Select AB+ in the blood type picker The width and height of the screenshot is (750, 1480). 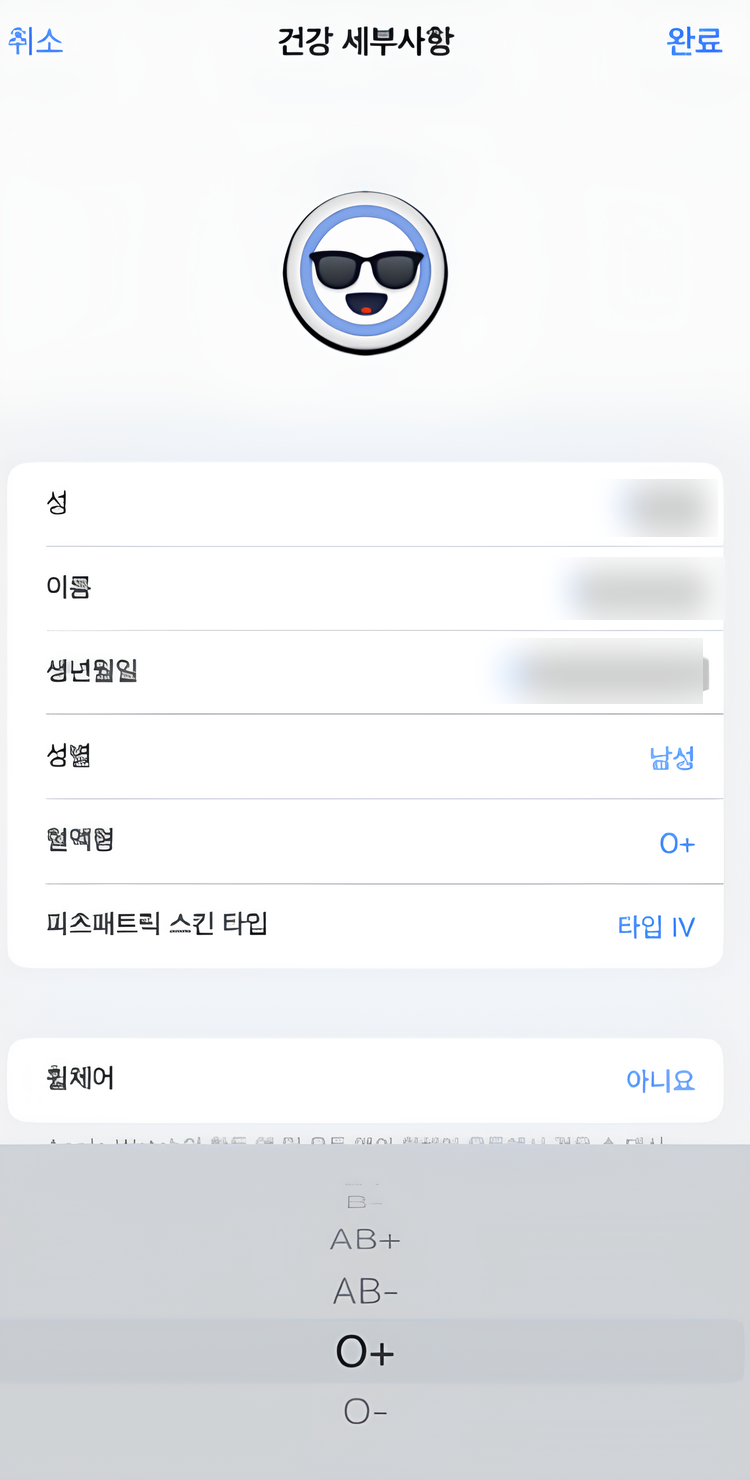coord(365,1240)
